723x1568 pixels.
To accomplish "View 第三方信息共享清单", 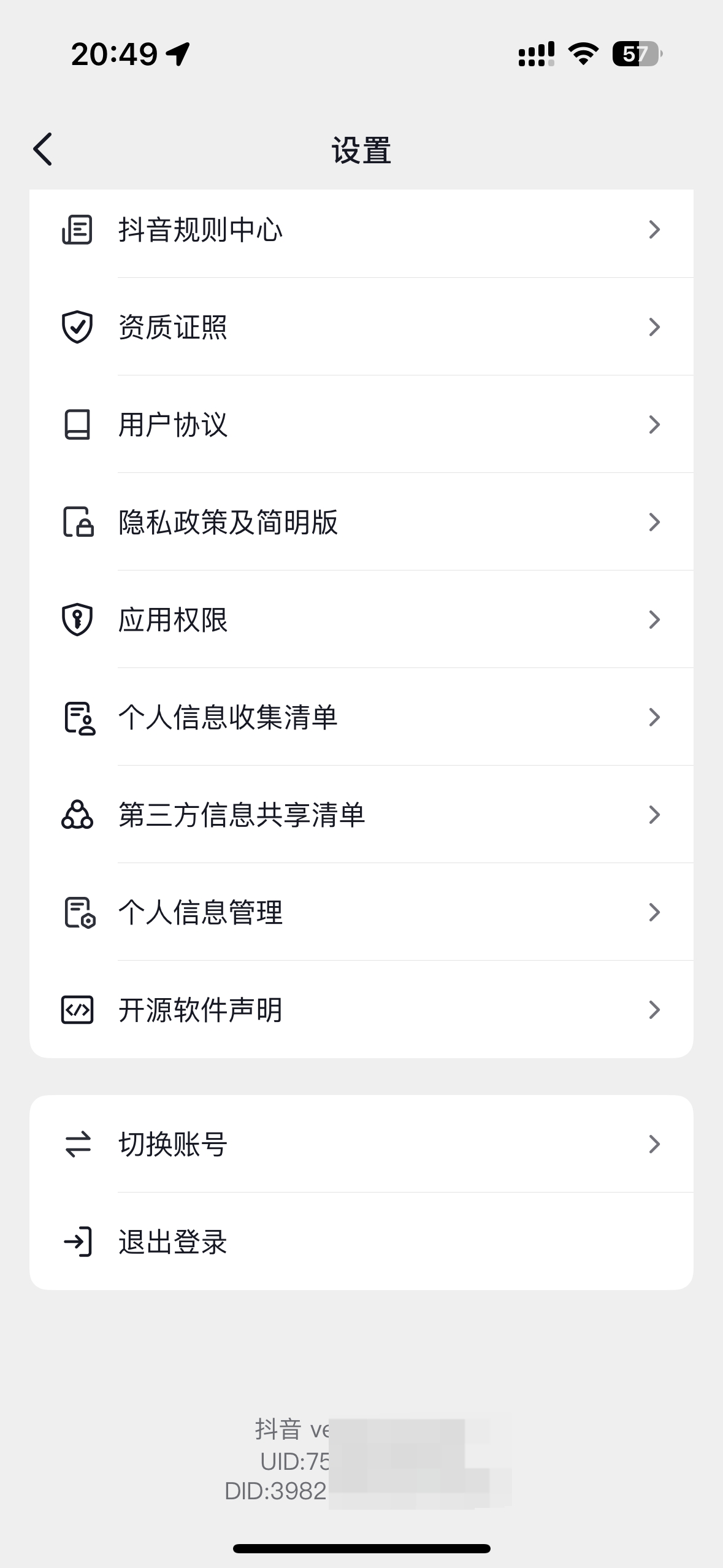I will [x=361, y=815].
